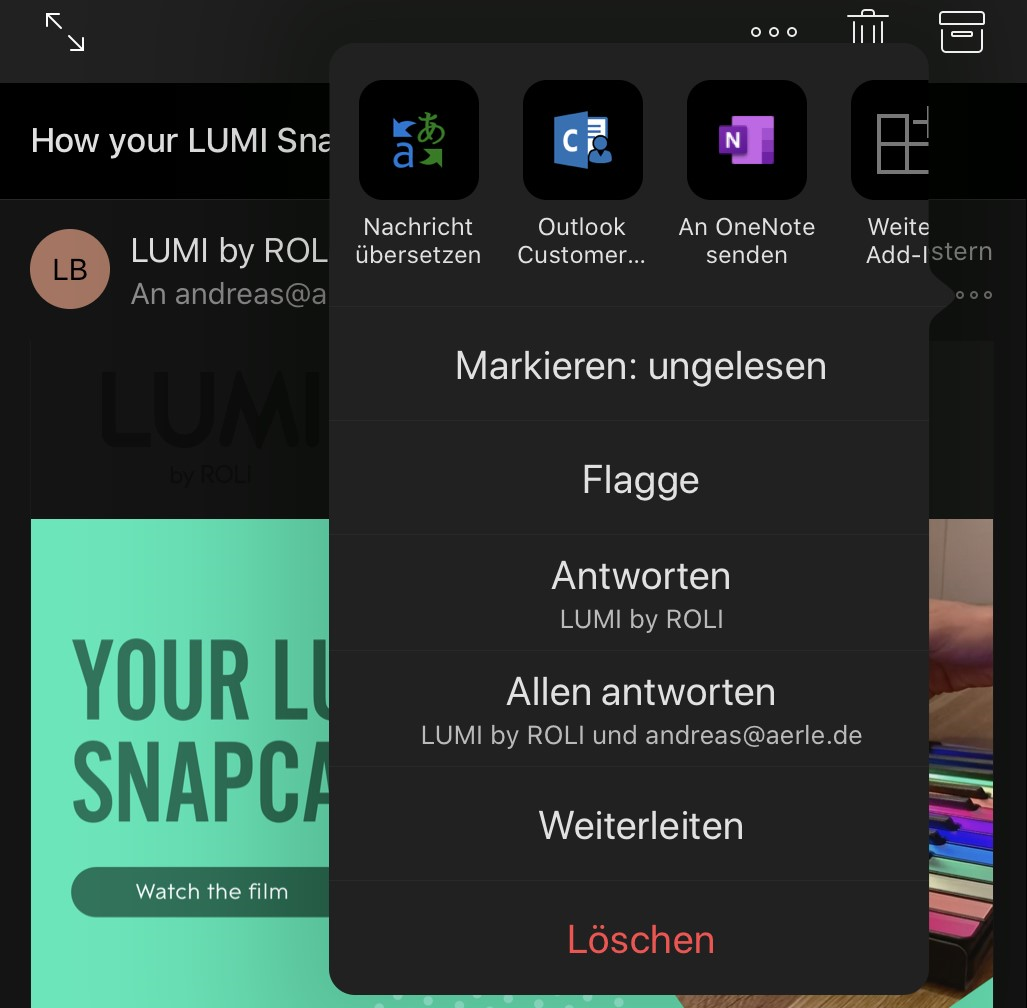This screenshot has width=1027, height=1008.
Task: Select Markieren: ungelesen
Action: 640,366
